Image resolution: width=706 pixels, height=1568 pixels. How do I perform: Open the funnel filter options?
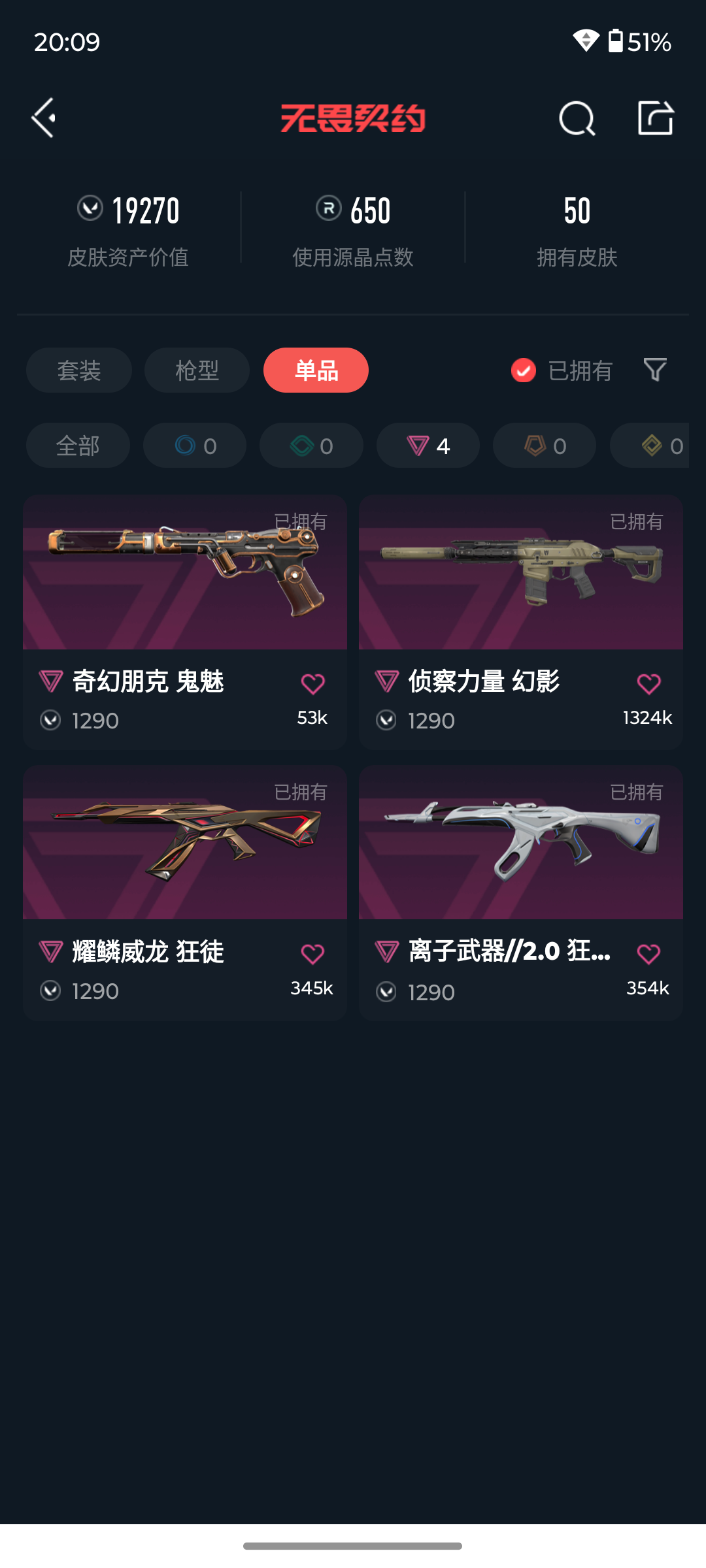[x=655, y=370]
